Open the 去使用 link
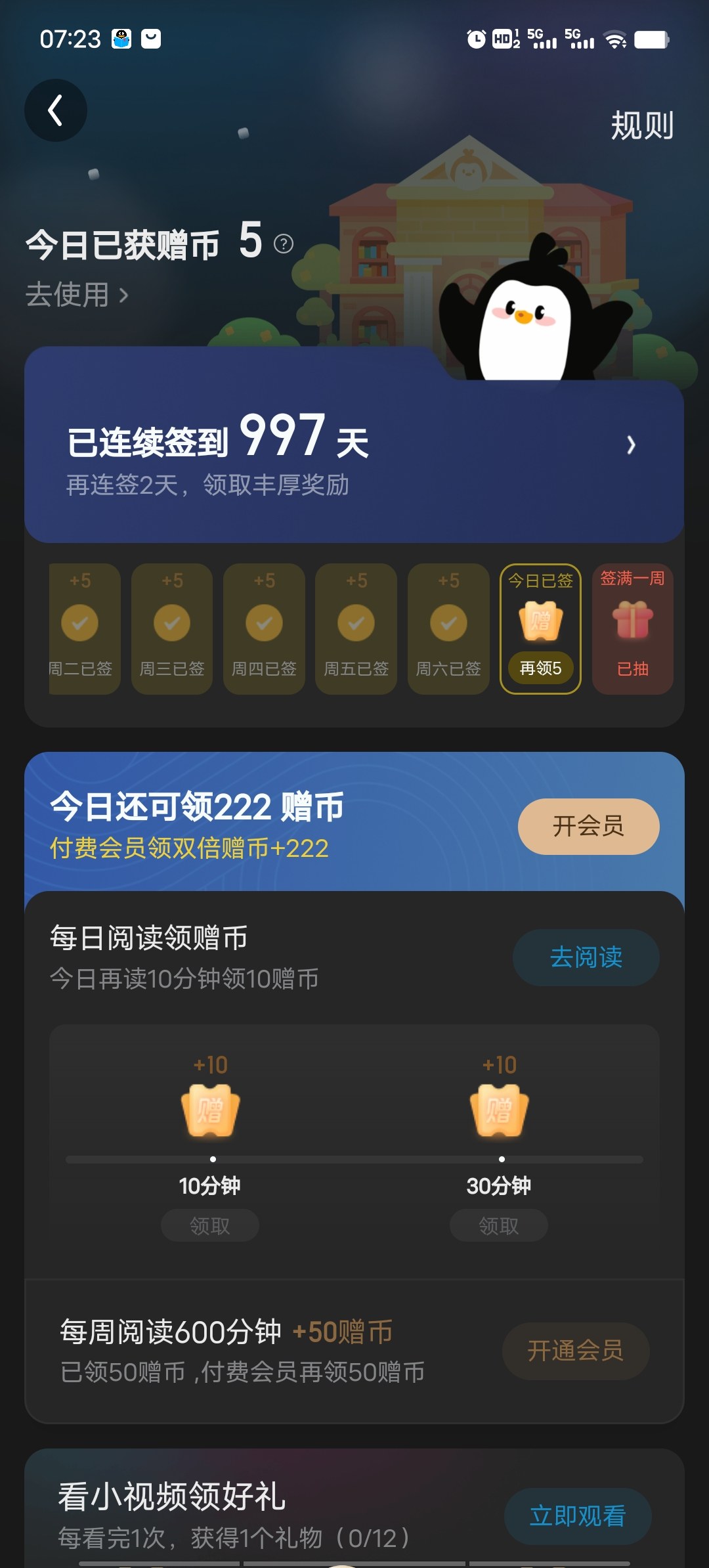The height and width of the screenshot is (1568, 709). click(x=77, y=294)
